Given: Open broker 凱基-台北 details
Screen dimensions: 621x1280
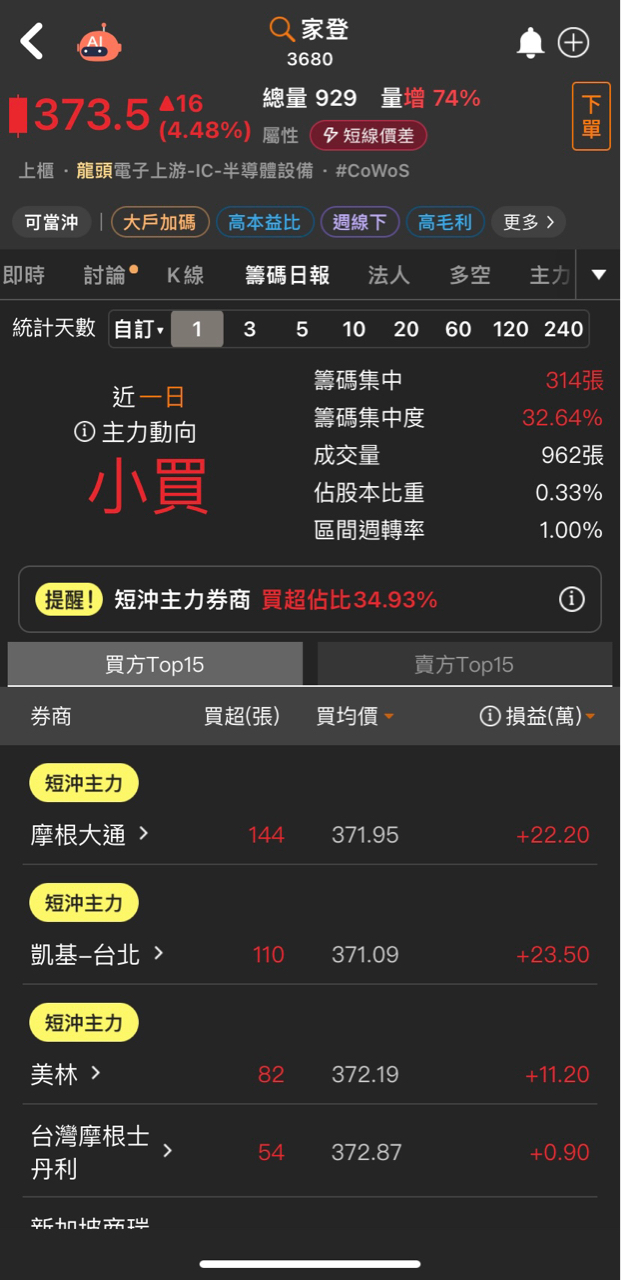Looking at the screenshot, I should click(x=97, y=954).
